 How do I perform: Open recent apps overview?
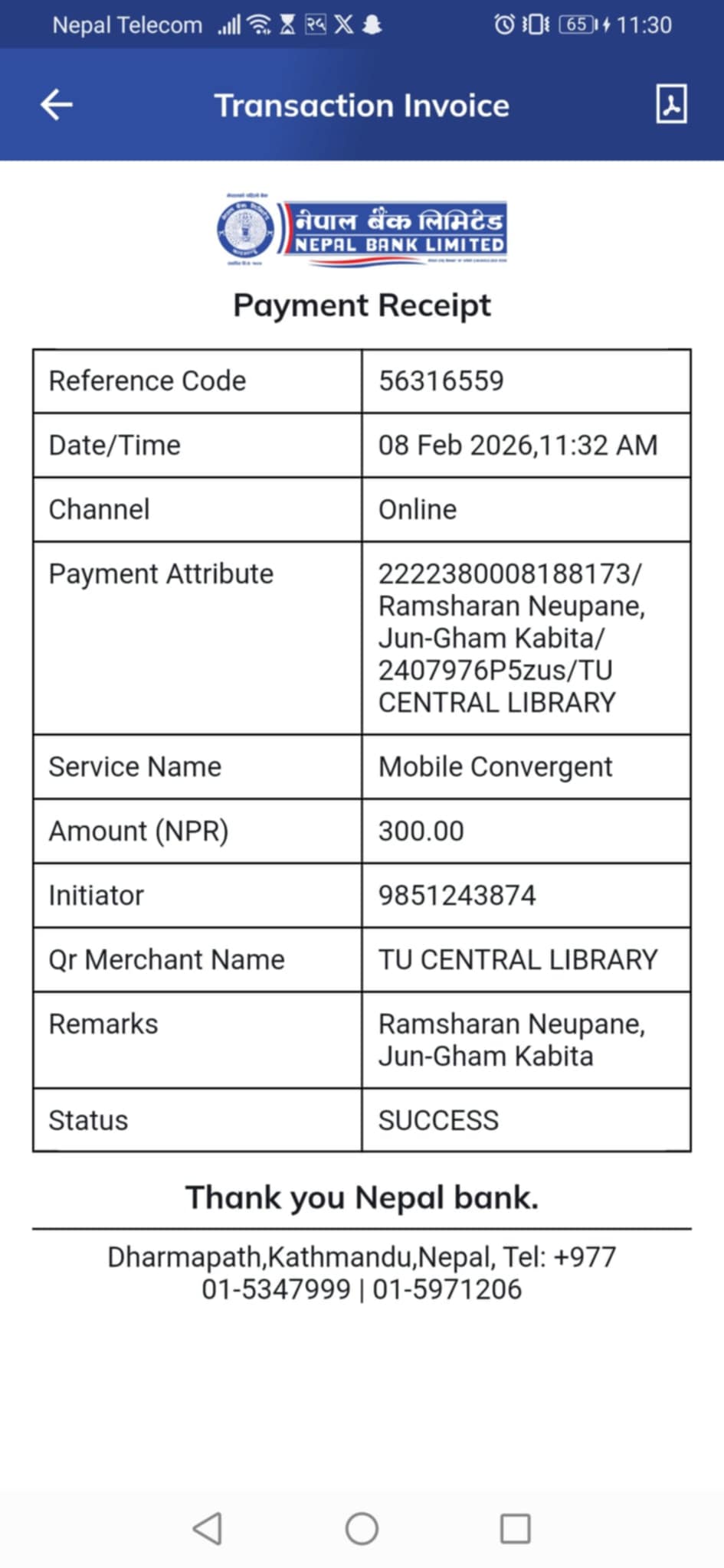tap(515, 1528)
